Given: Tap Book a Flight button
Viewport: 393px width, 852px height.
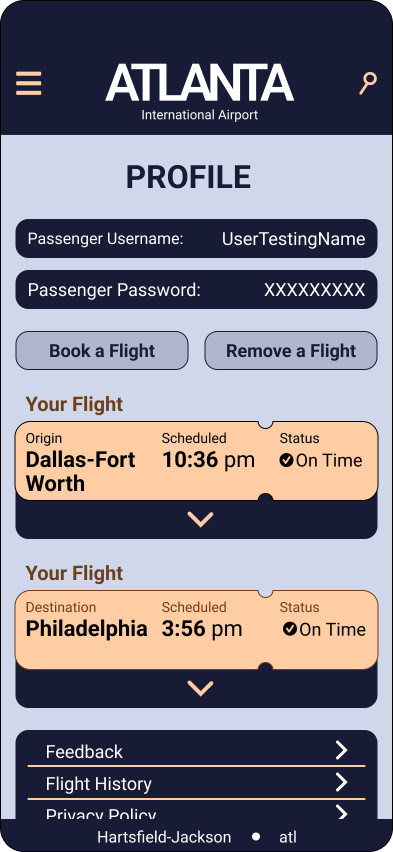Looking at the screenshot, I should click(x=102, y=350).
